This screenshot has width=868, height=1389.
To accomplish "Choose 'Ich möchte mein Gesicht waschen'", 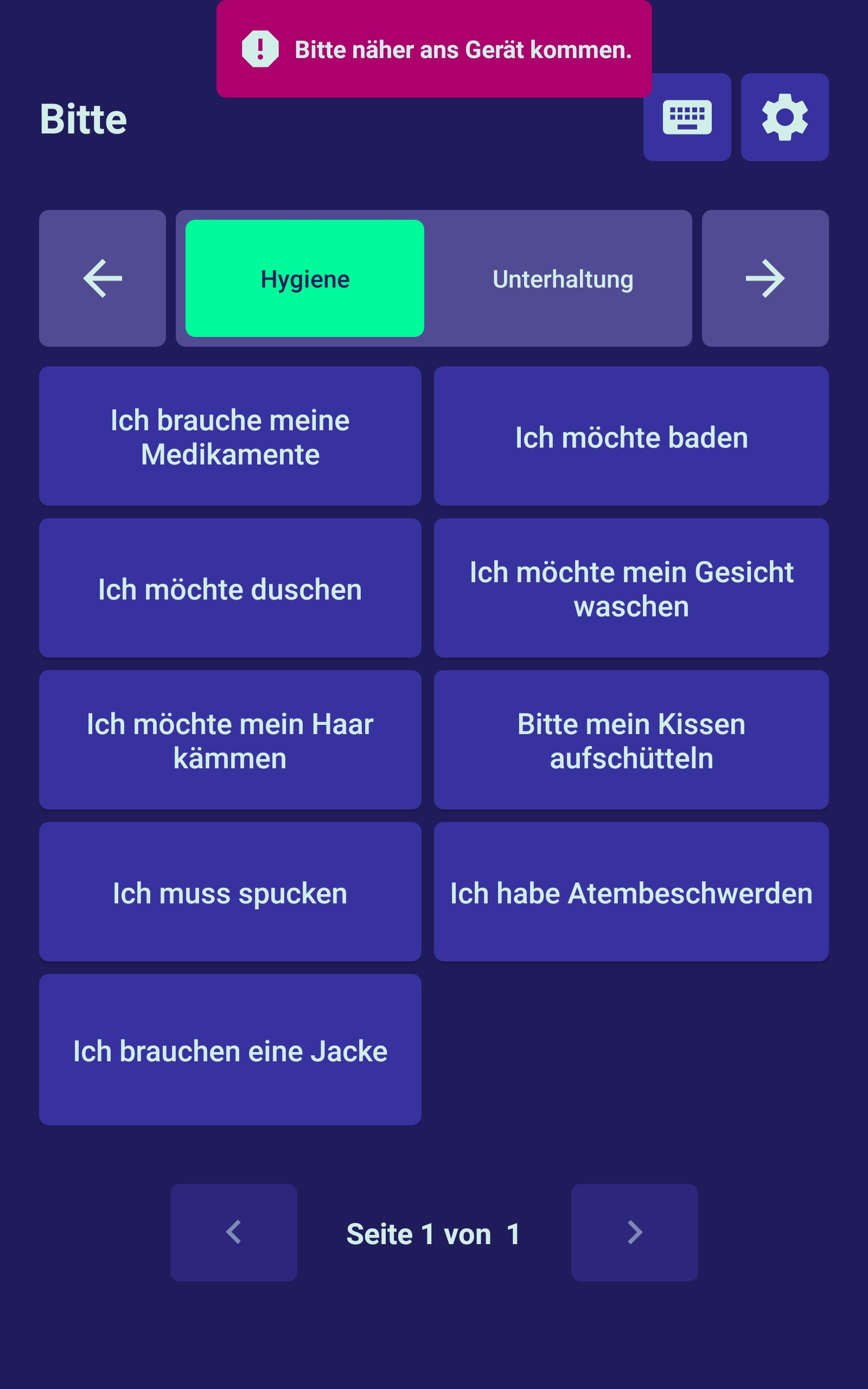I will point(631,588).
